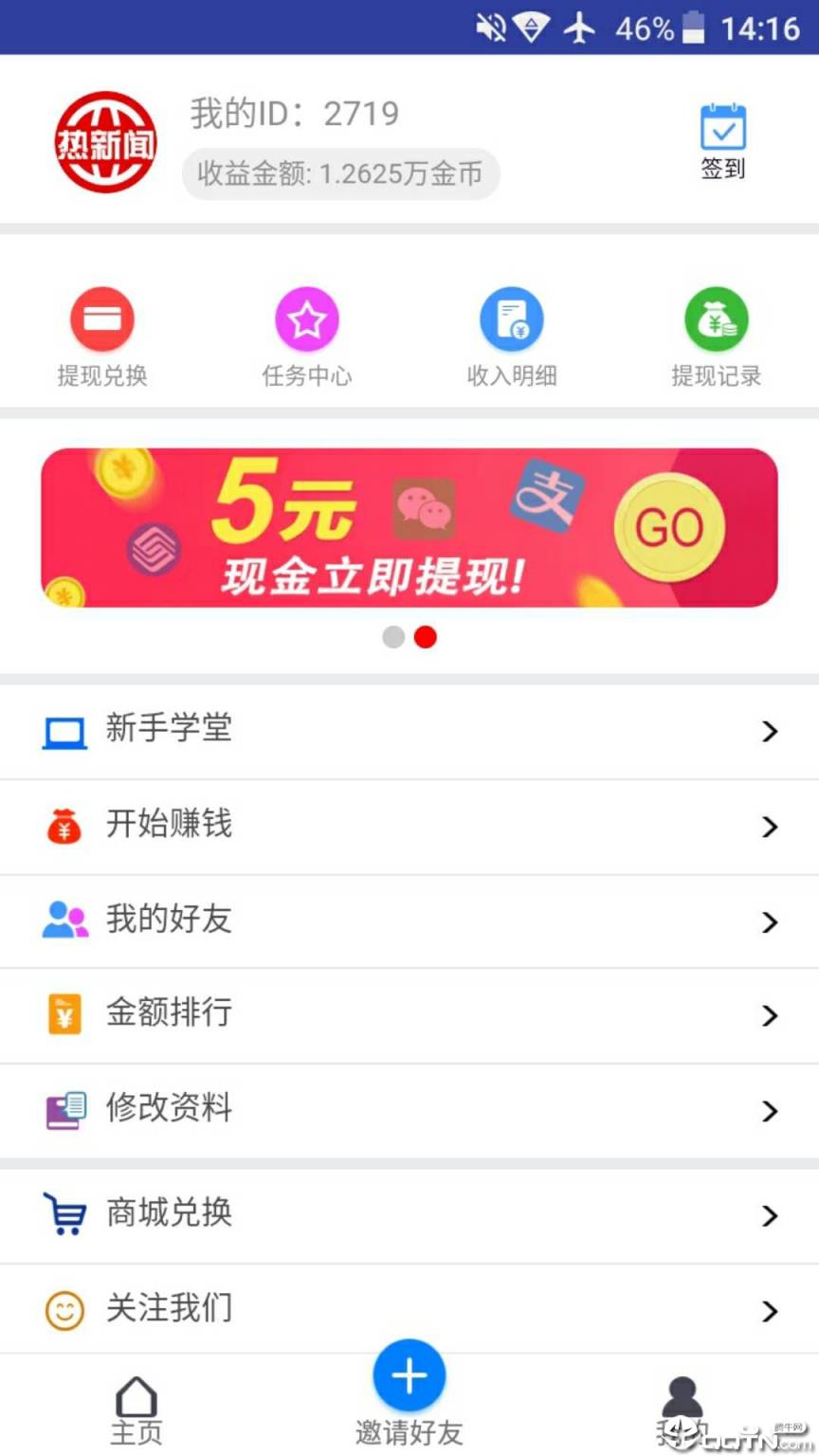Tap the 热新闻 app logo
Screen dimensions: 819x1456
[104, 142]
